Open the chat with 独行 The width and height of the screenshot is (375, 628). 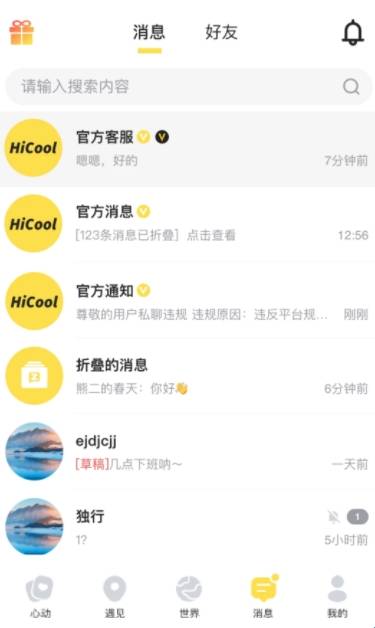click(x=188, y=527)
